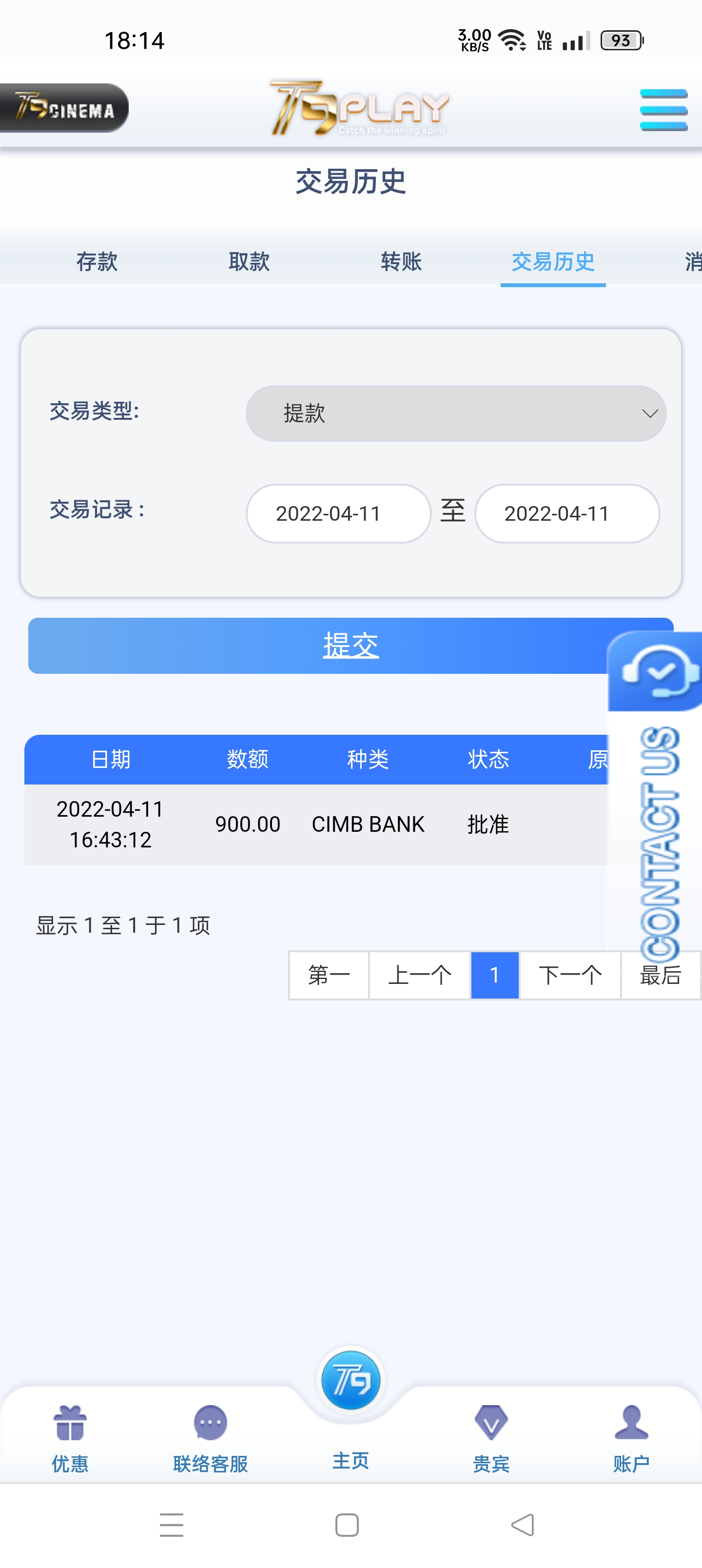Switch to the 存款 tab
702x1568 pixels.
coord(97,262)
